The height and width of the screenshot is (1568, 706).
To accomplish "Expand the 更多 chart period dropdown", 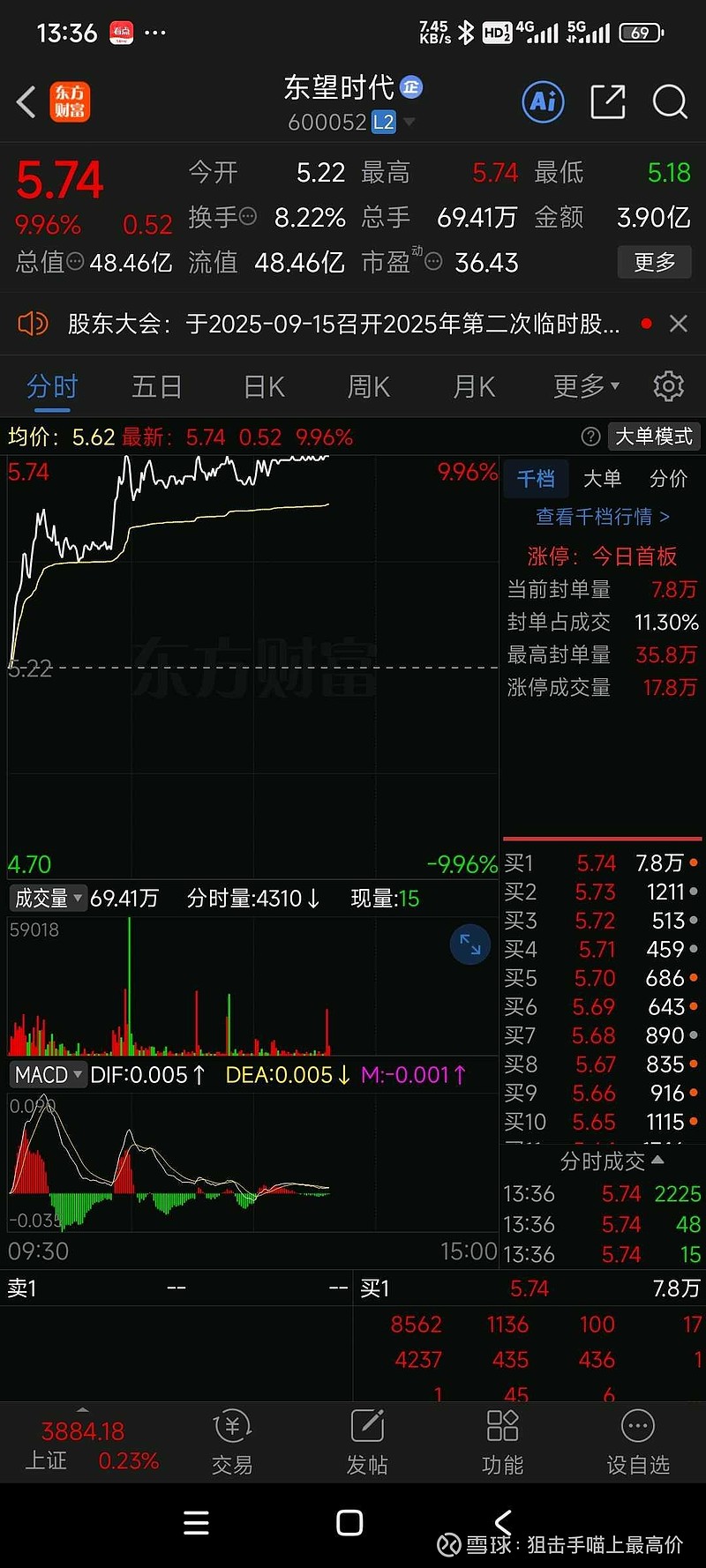I will click(x=586, y=387).
